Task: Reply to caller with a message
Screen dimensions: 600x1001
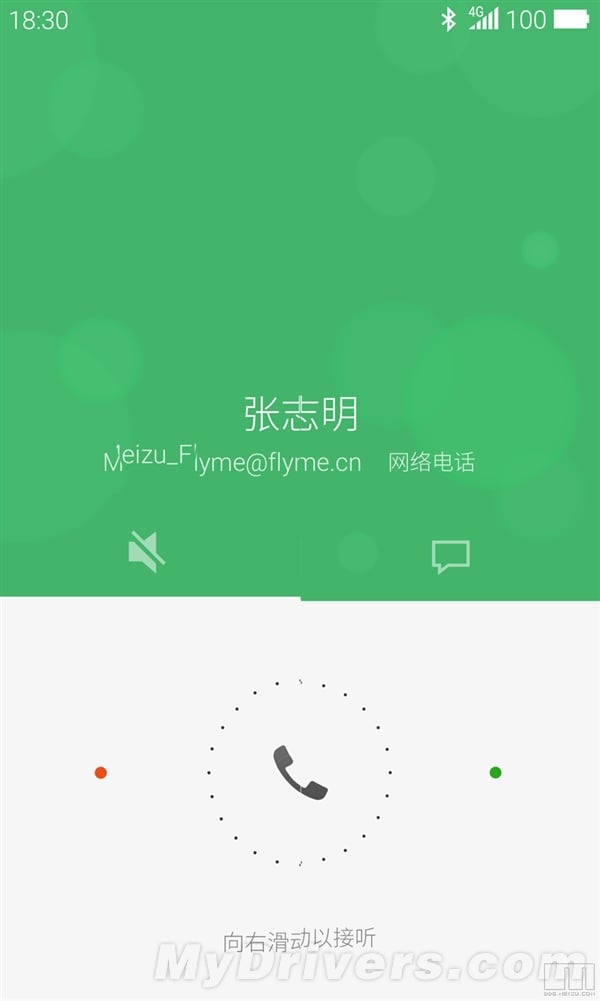Action: (450, 556)
